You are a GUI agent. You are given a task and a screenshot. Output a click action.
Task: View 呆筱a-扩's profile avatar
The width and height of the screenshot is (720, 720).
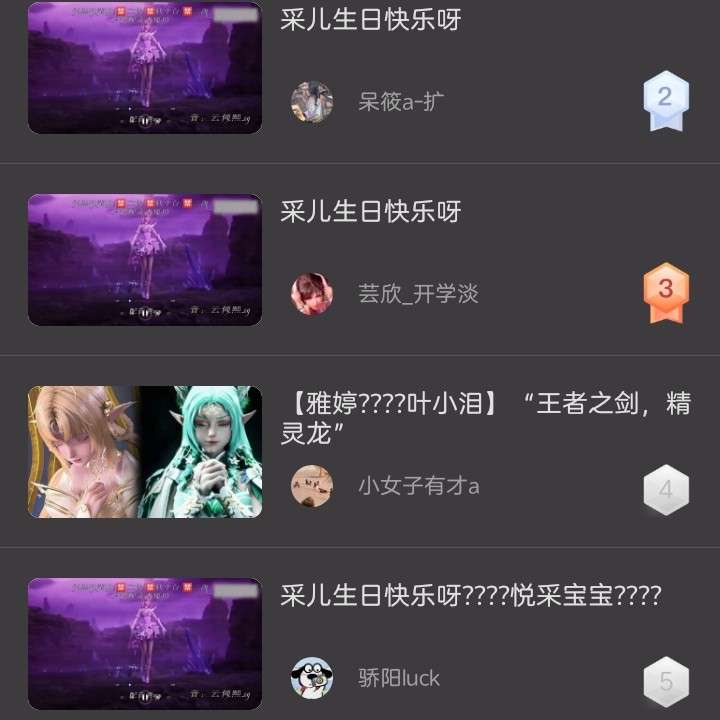pyautogui.click(x=311, y=101)
